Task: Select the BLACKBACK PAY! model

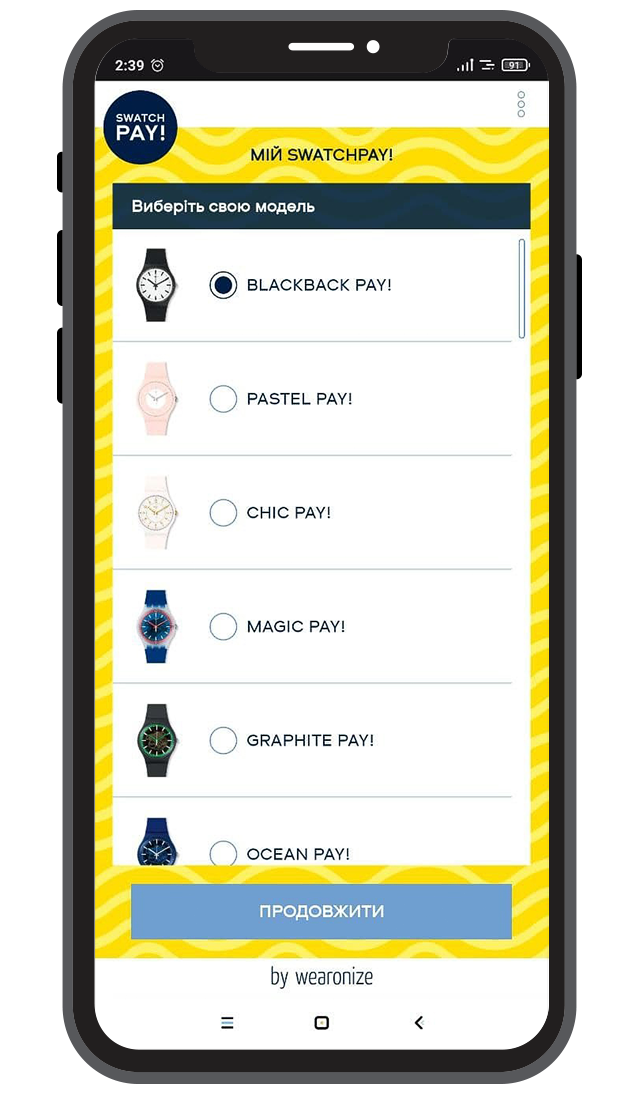Action: coord(223,285)
